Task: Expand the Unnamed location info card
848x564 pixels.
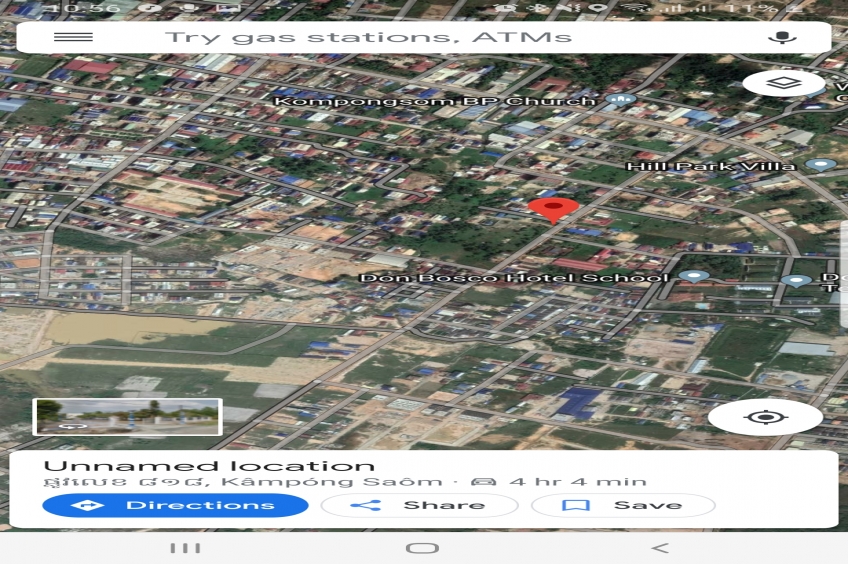Action: 300,467
